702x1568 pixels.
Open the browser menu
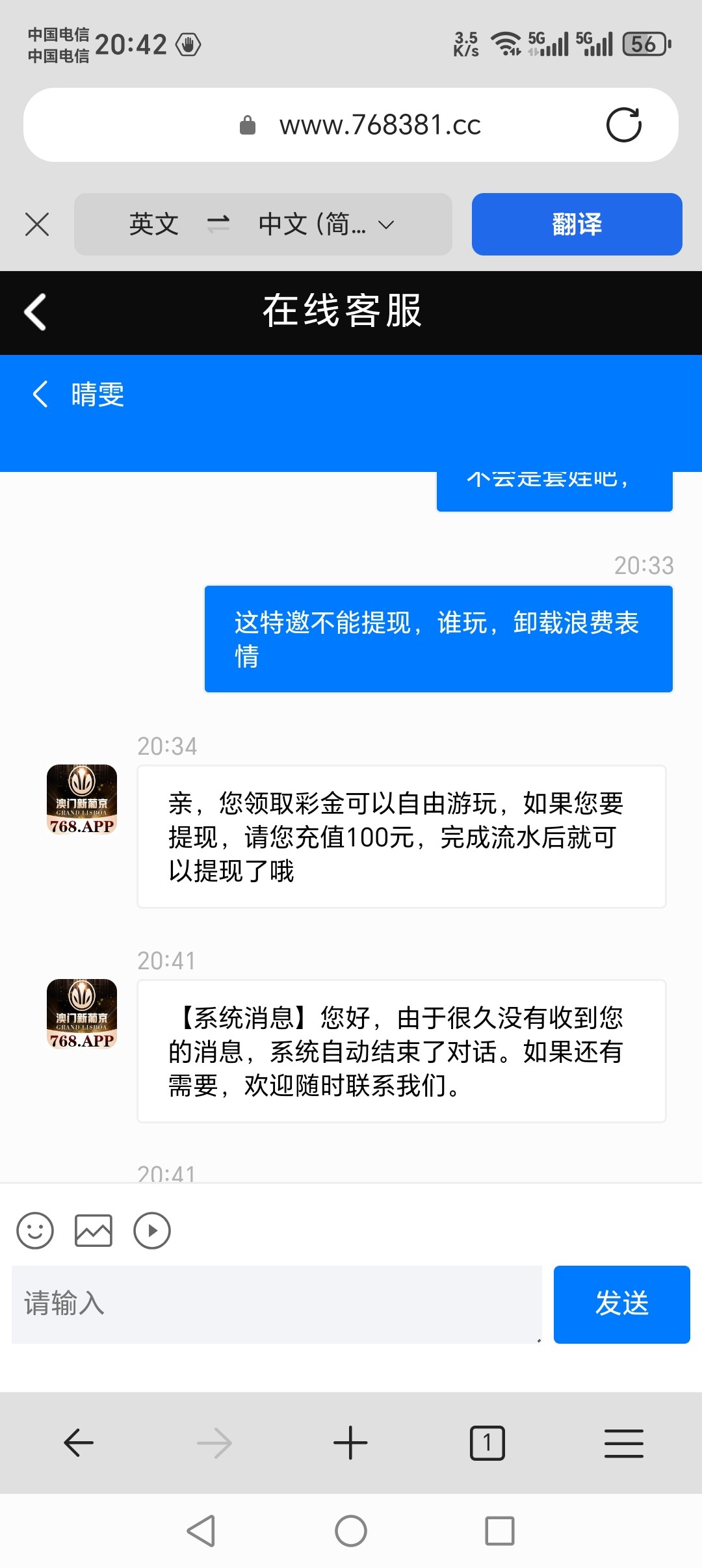coord(623,1443)
